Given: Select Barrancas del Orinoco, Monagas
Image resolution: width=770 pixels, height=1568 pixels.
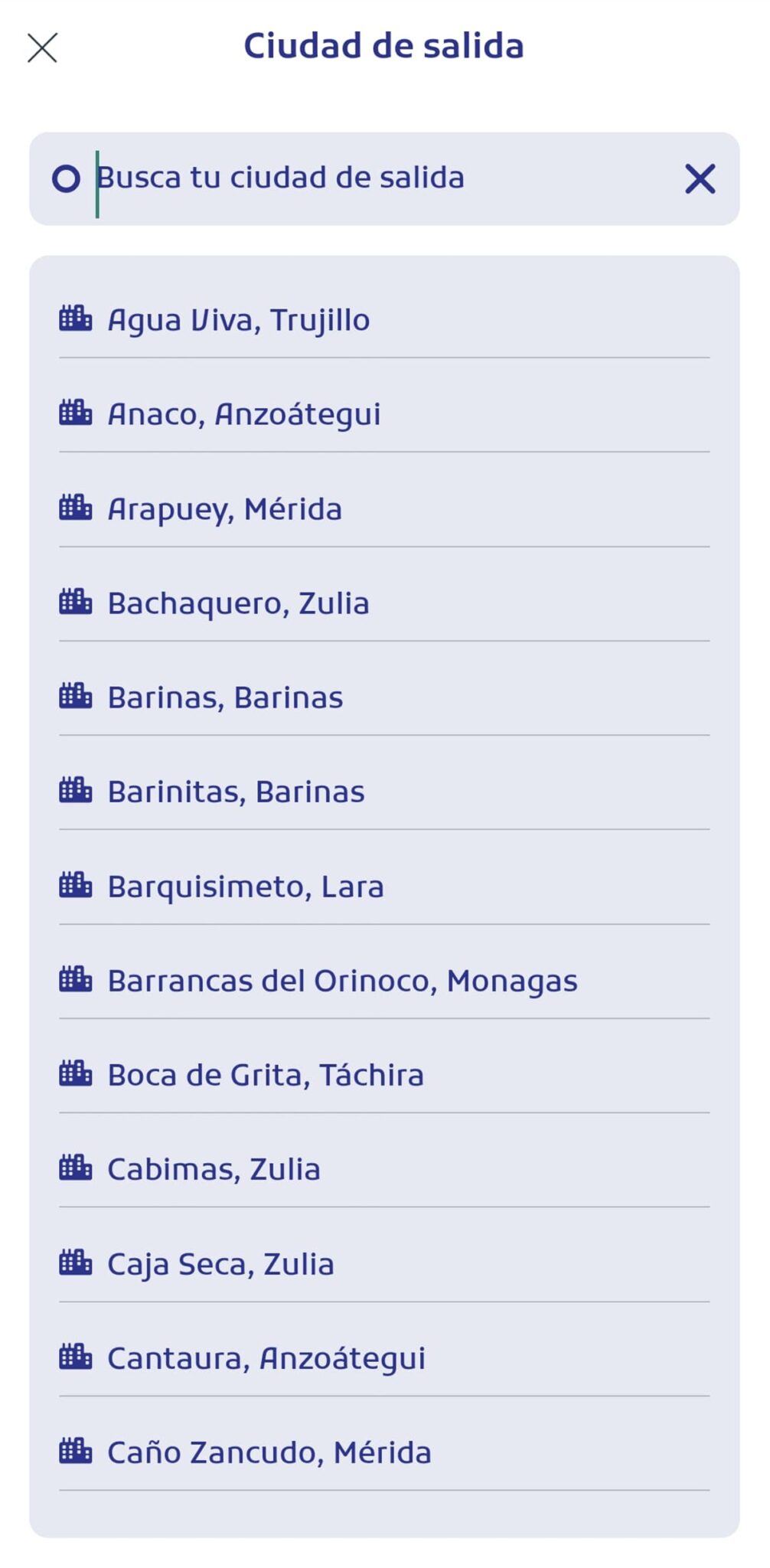Looking at the screenshot, I should (343, 980).
